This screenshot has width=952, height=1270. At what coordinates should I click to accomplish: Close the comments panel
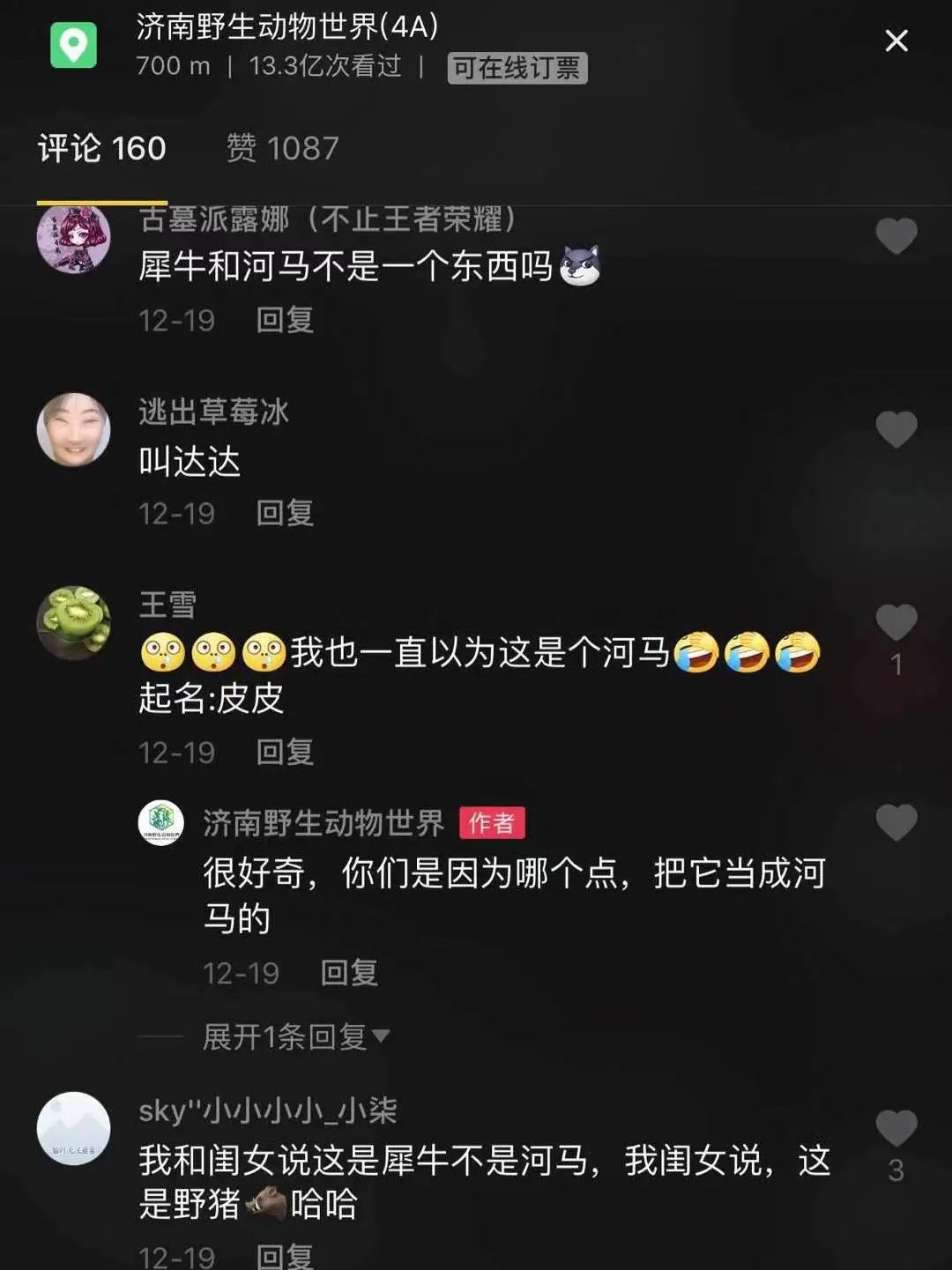[x=896, y=41]
